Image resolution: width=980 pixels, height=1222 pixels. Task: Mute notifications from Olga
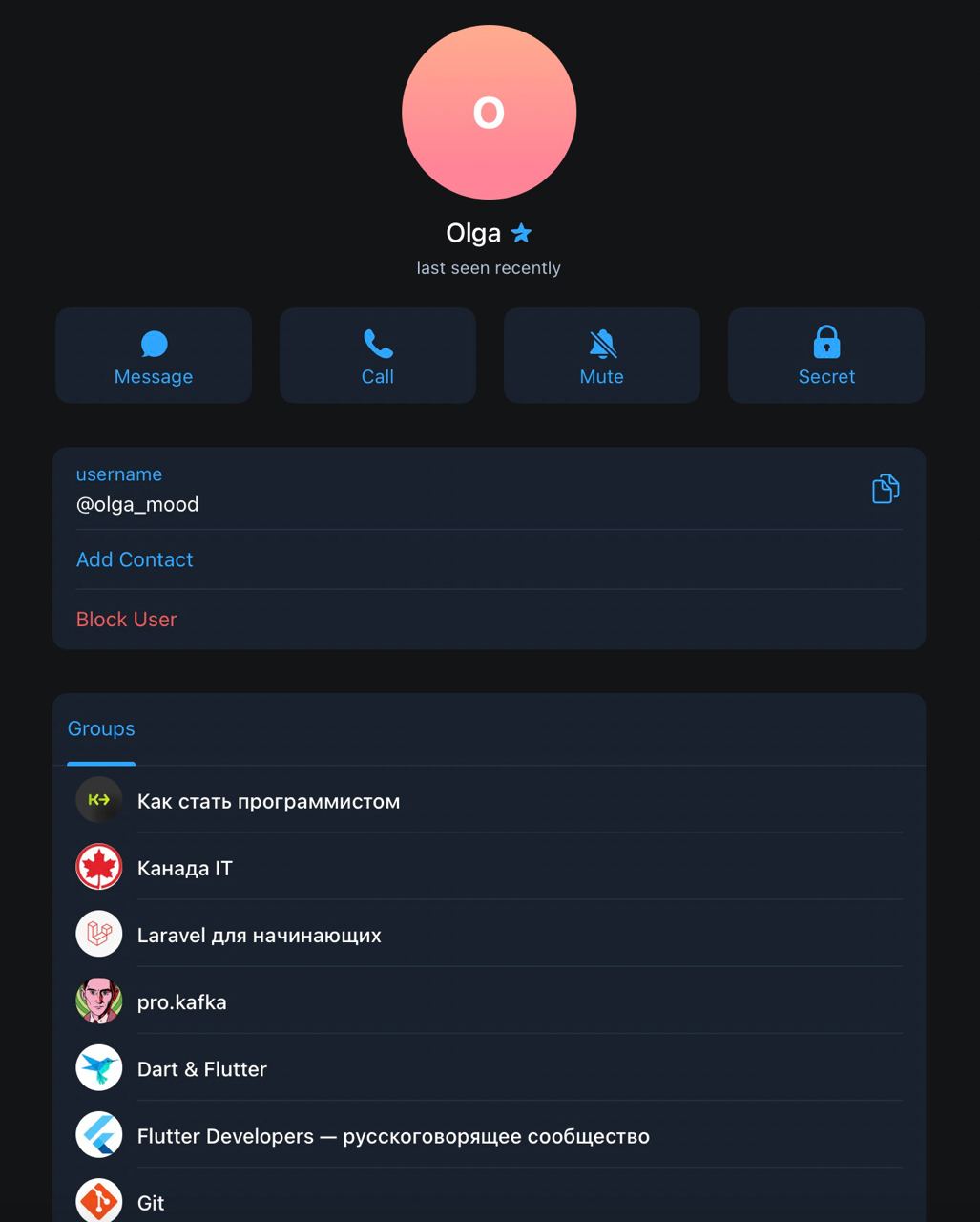[602, 355]
